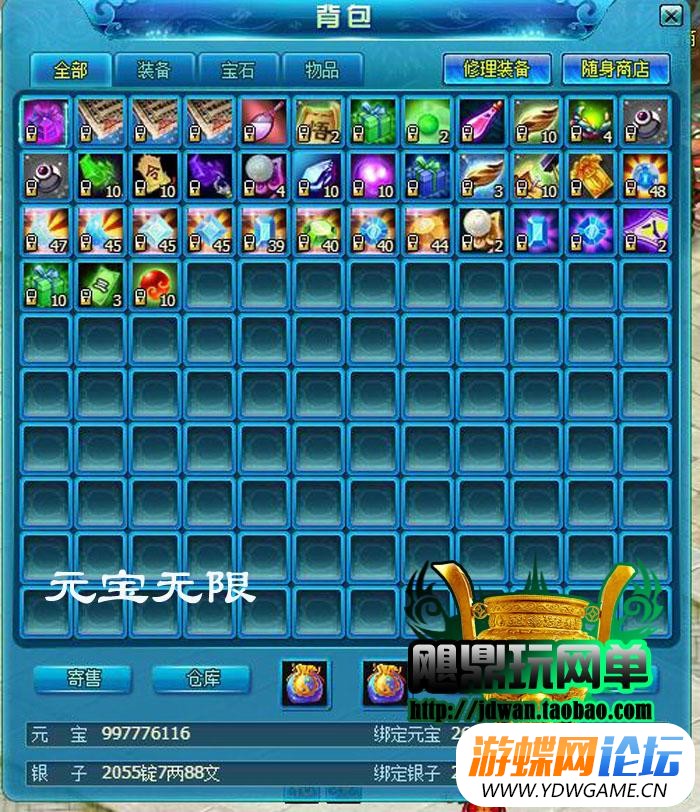Close the 背包 inventory window

click(671, 16)
